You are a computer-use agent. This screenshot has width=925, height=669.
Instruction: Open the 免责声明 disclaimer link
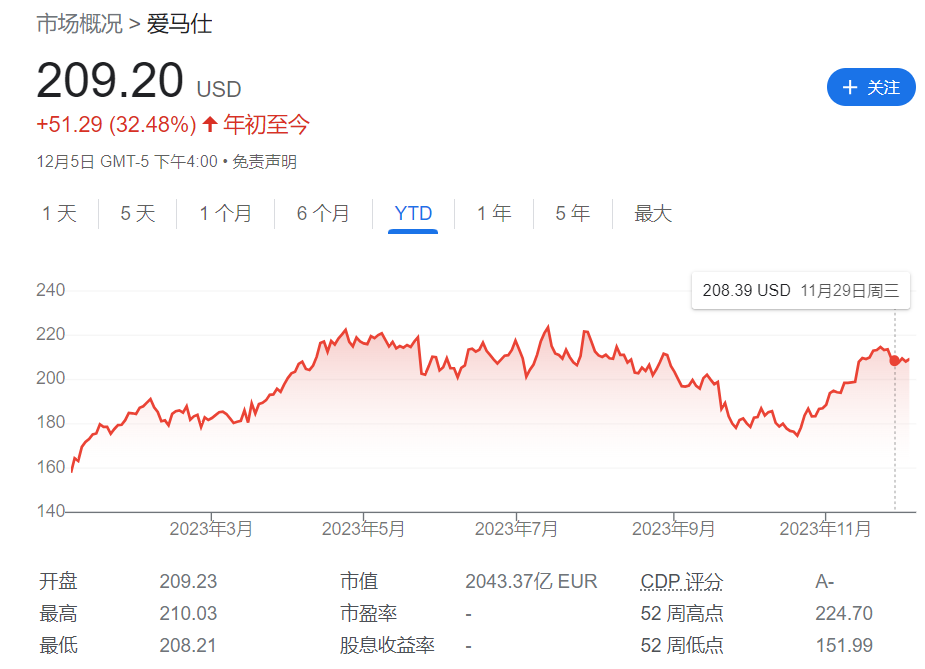tap(264, 161)
